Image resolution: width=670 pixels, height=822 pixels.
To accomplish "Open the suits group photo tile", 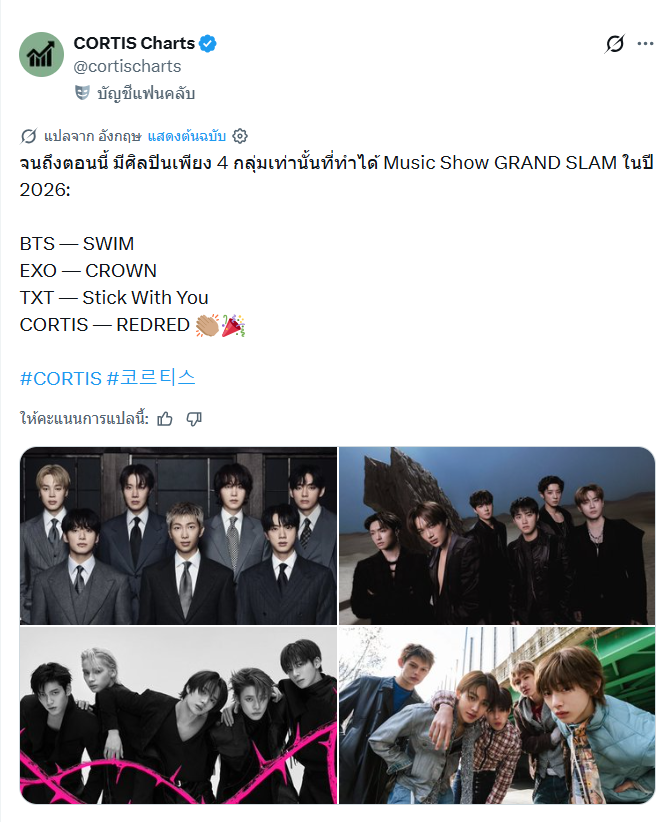I will [x=178, y=535].
